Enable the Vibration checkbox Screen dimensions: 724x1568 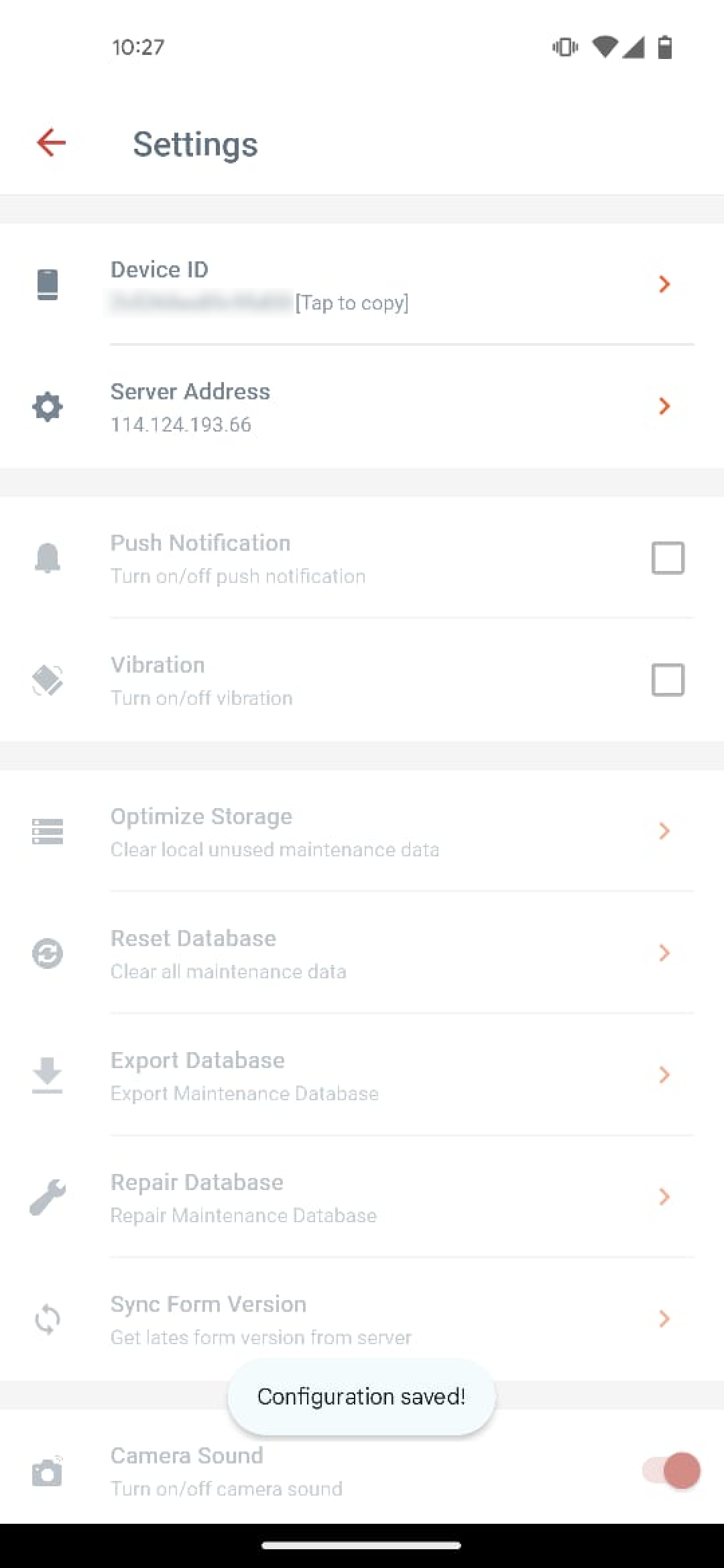pos(668,680)
